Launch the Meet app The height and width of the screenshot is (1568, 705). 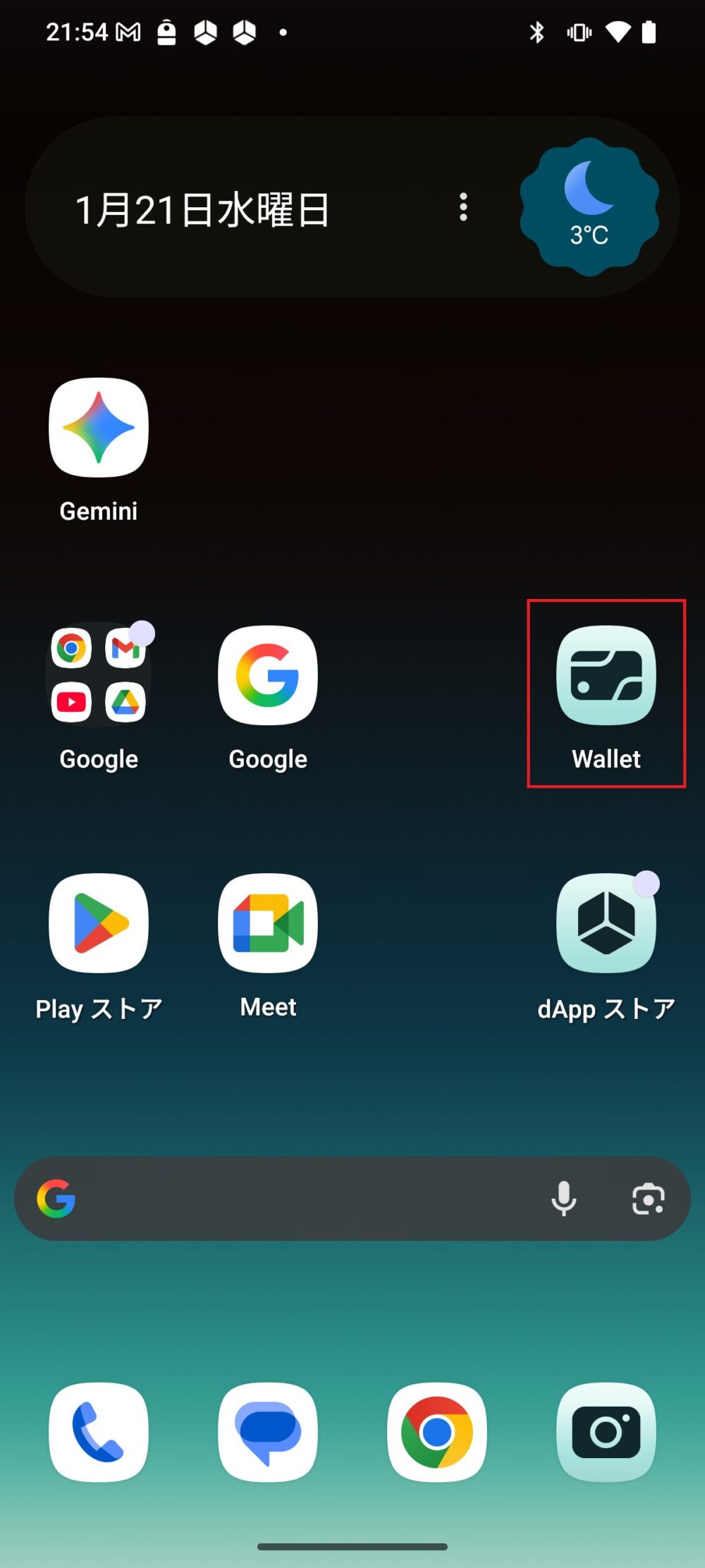click(x=268, y=923)
